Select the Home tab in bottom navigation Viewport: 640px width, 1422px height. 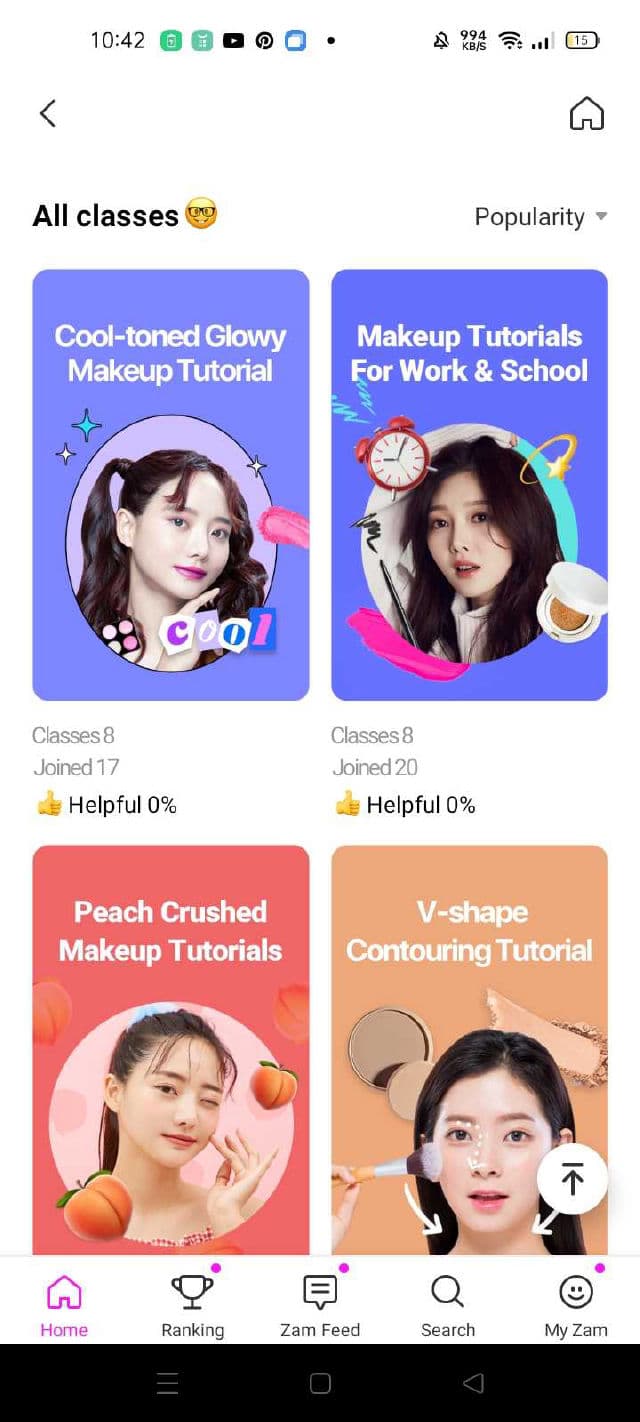[x=64, y=1303]
